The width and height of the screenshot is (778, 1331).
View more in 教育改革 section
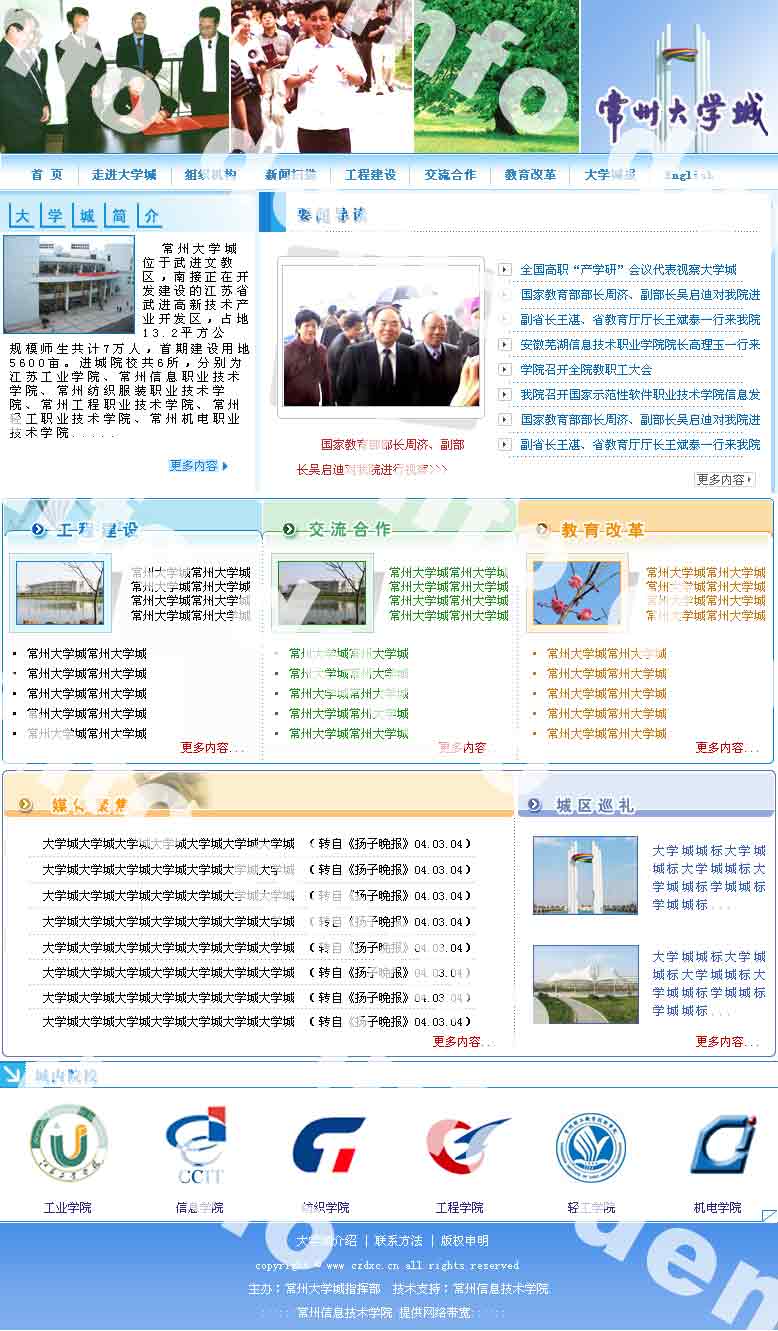coord(726,748)
